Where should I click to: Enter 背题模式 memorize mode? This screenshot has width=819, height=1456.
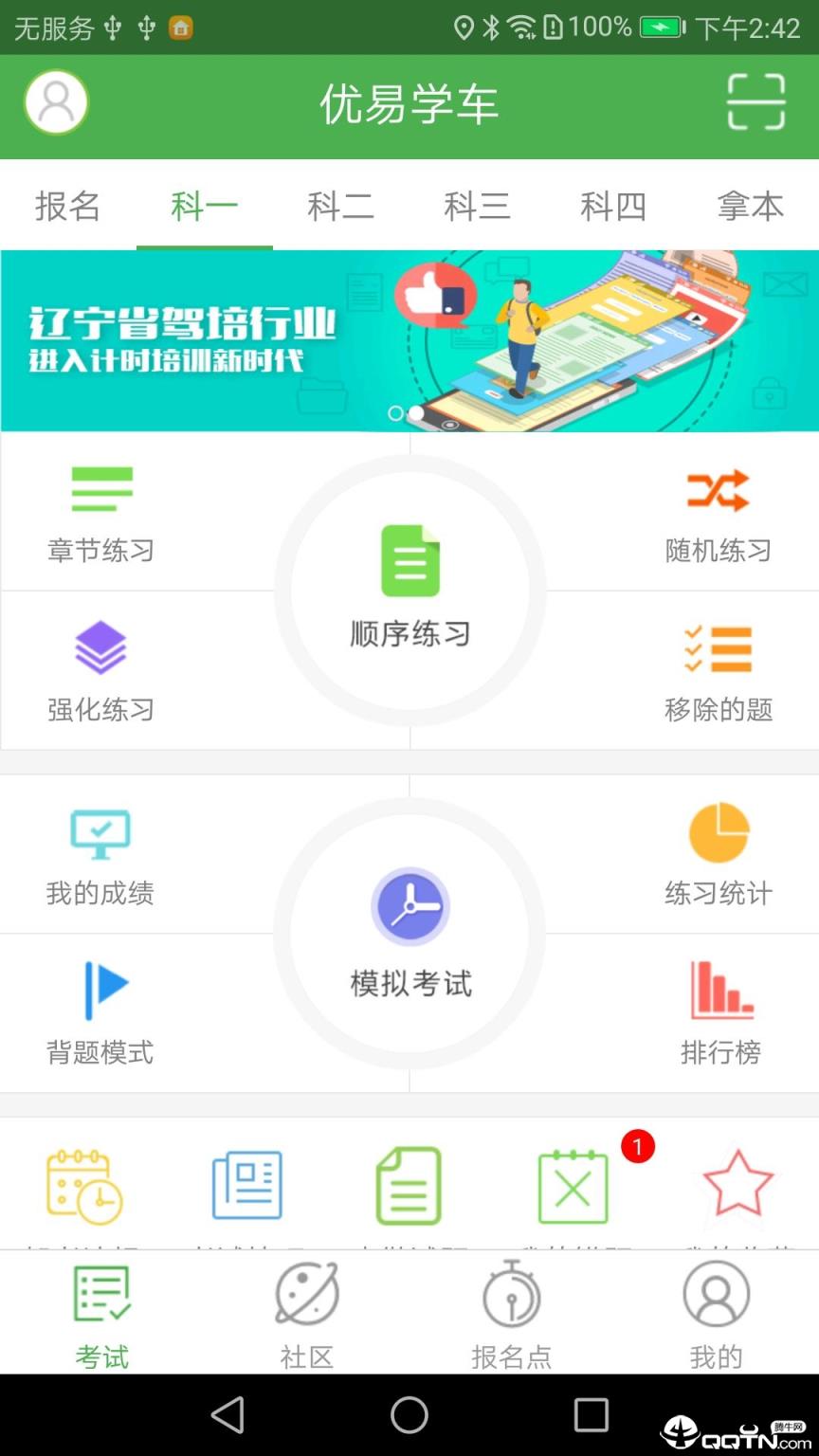point(100,1012)
